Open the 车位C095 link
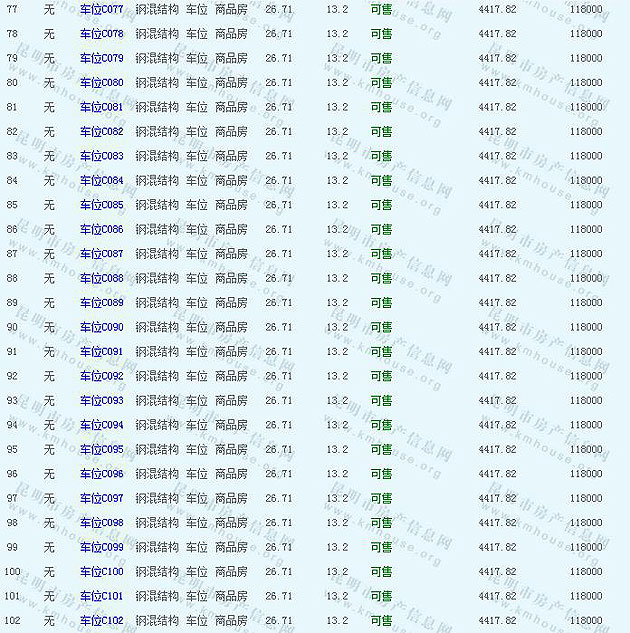Viewport: 630px width, 633px height. point(102,450)
